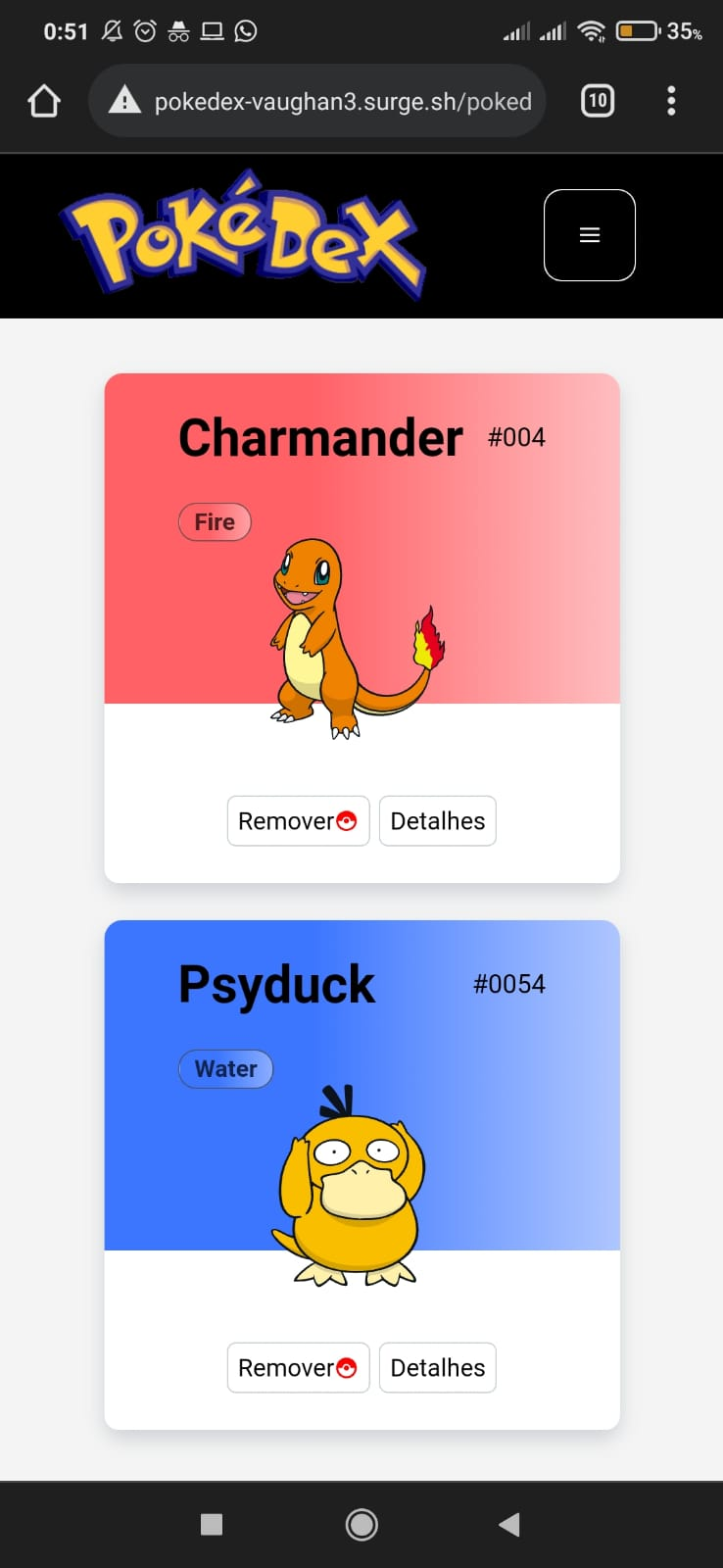Toggle the Water type badge on Psyduck
Image resolution: width=723 pixels, height=1568 pixels.
225,1068
